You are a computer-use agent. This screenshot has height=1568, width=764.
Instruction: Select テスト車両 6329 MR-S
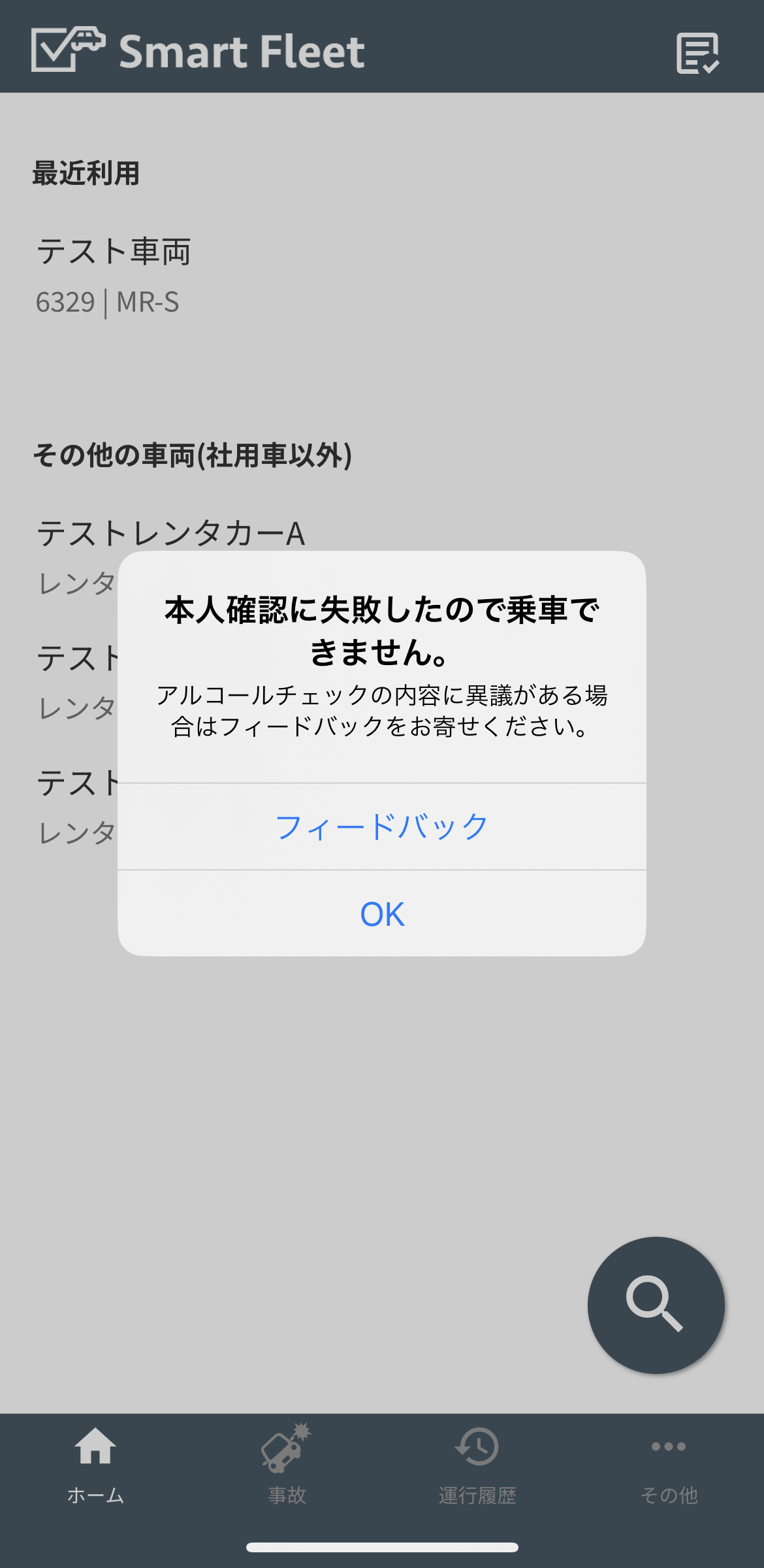[x=382, y=276]
